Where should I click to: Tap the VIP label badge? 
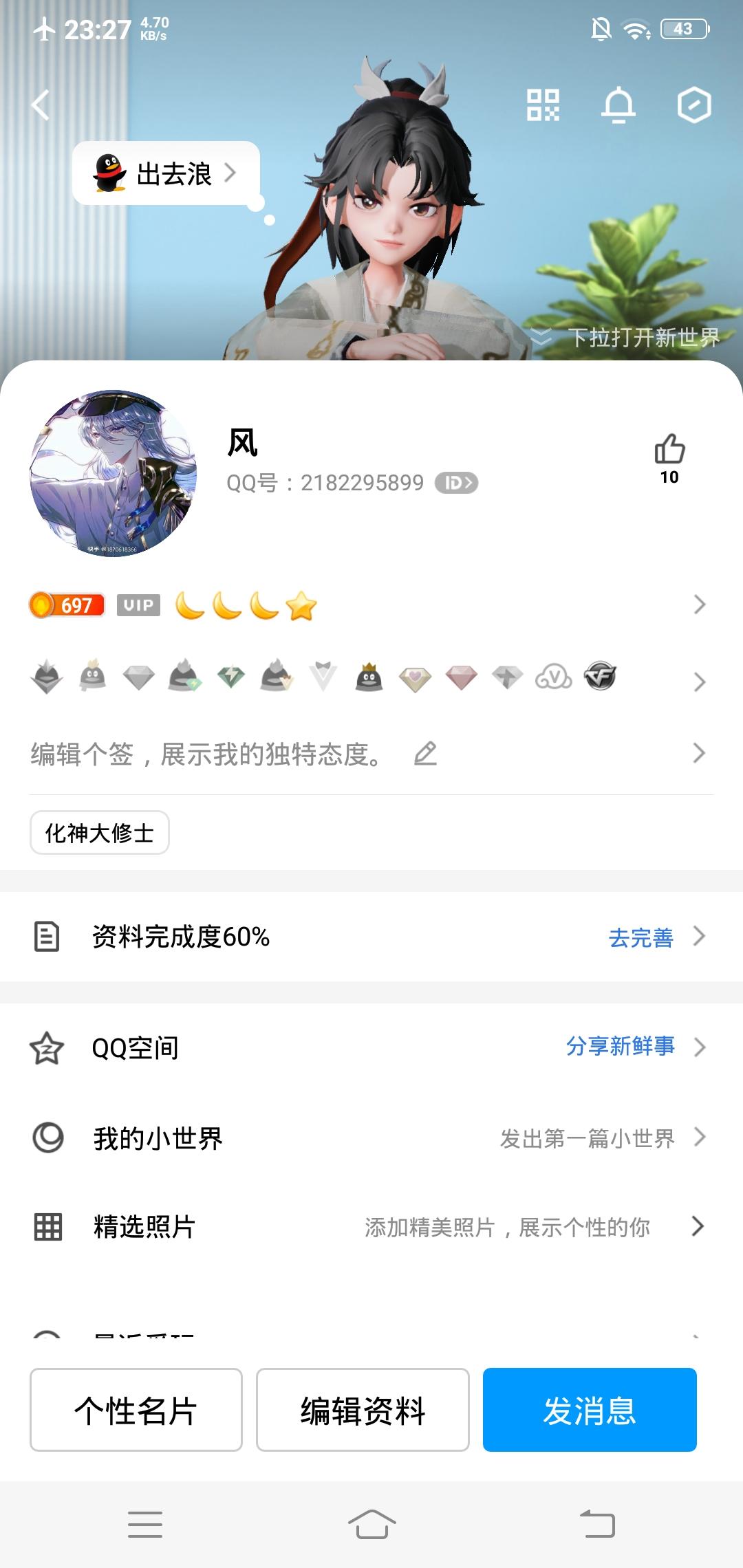[138, 606]
